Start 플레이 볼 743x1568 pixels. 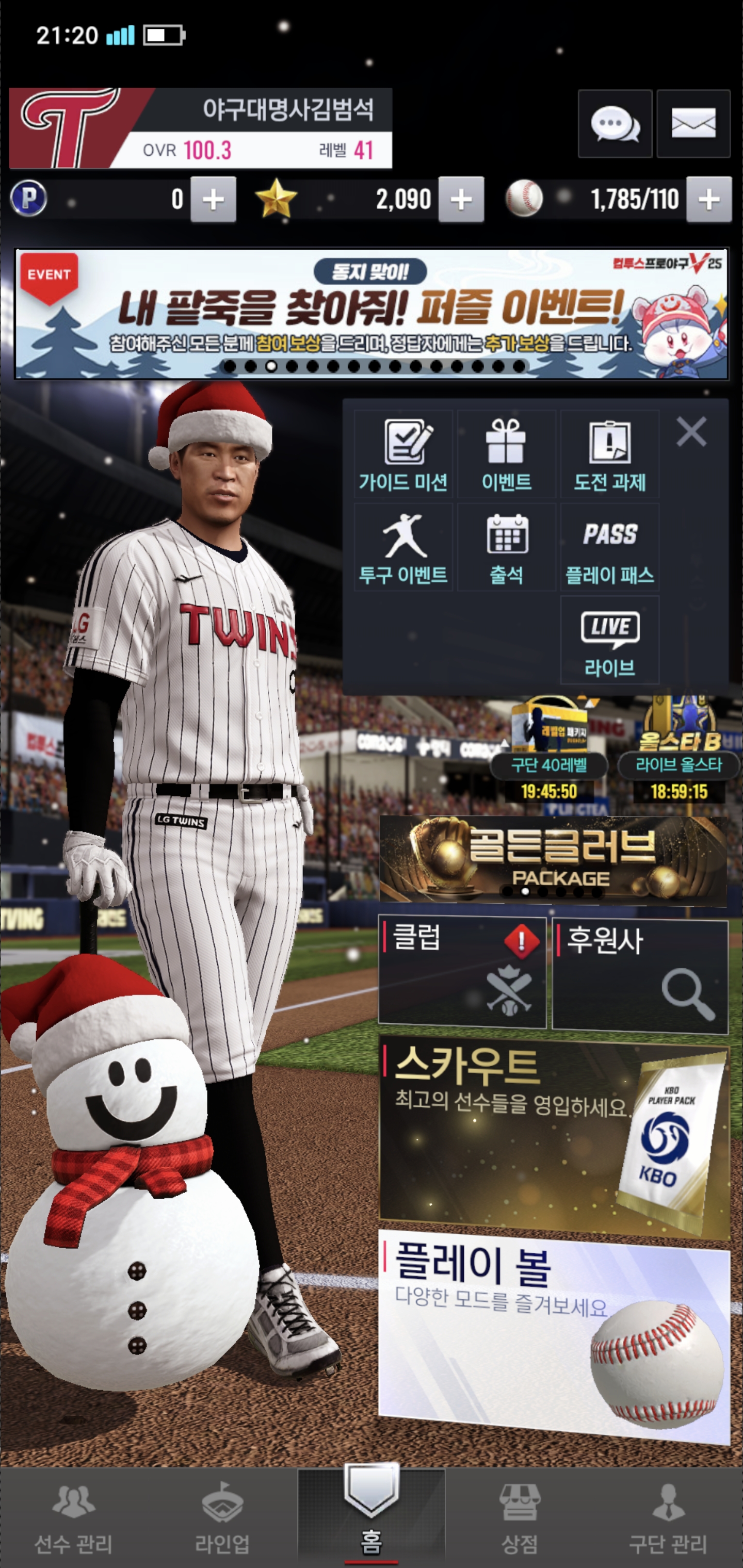coord(553,1333)
